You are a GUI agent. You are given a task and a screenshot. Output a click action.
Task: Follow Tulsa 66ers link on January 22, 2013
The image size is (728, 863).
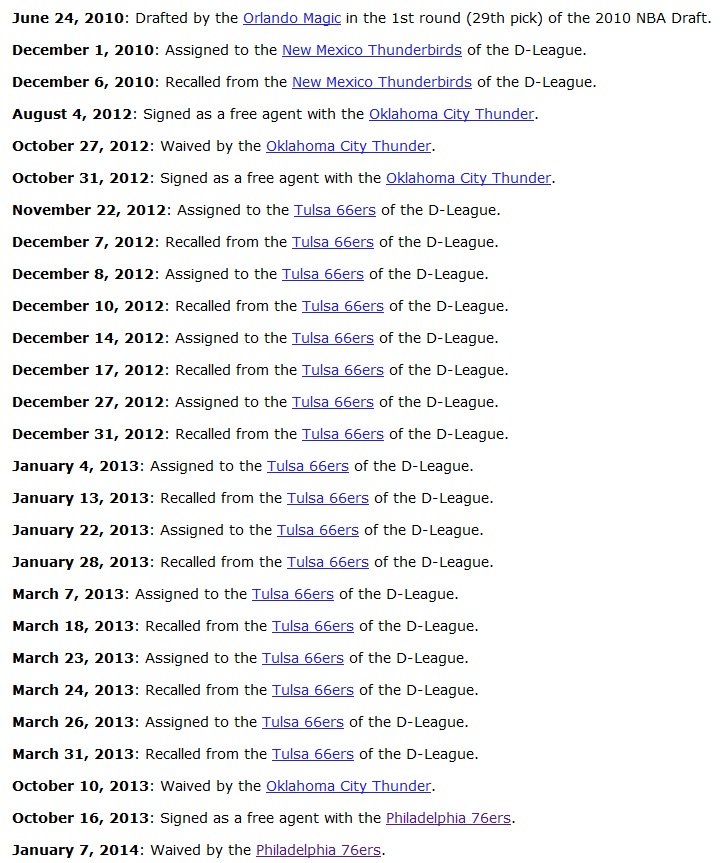coord(317,530)
